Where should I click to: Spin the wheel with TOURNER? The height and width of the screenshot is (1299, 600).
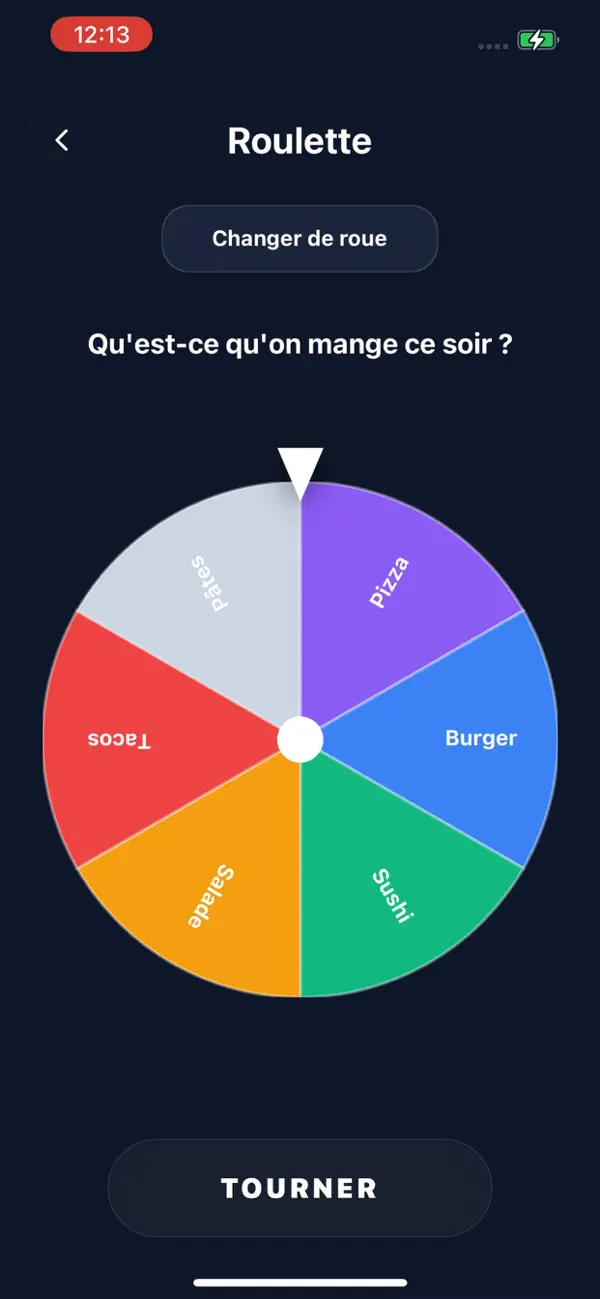coord(300,1188)
